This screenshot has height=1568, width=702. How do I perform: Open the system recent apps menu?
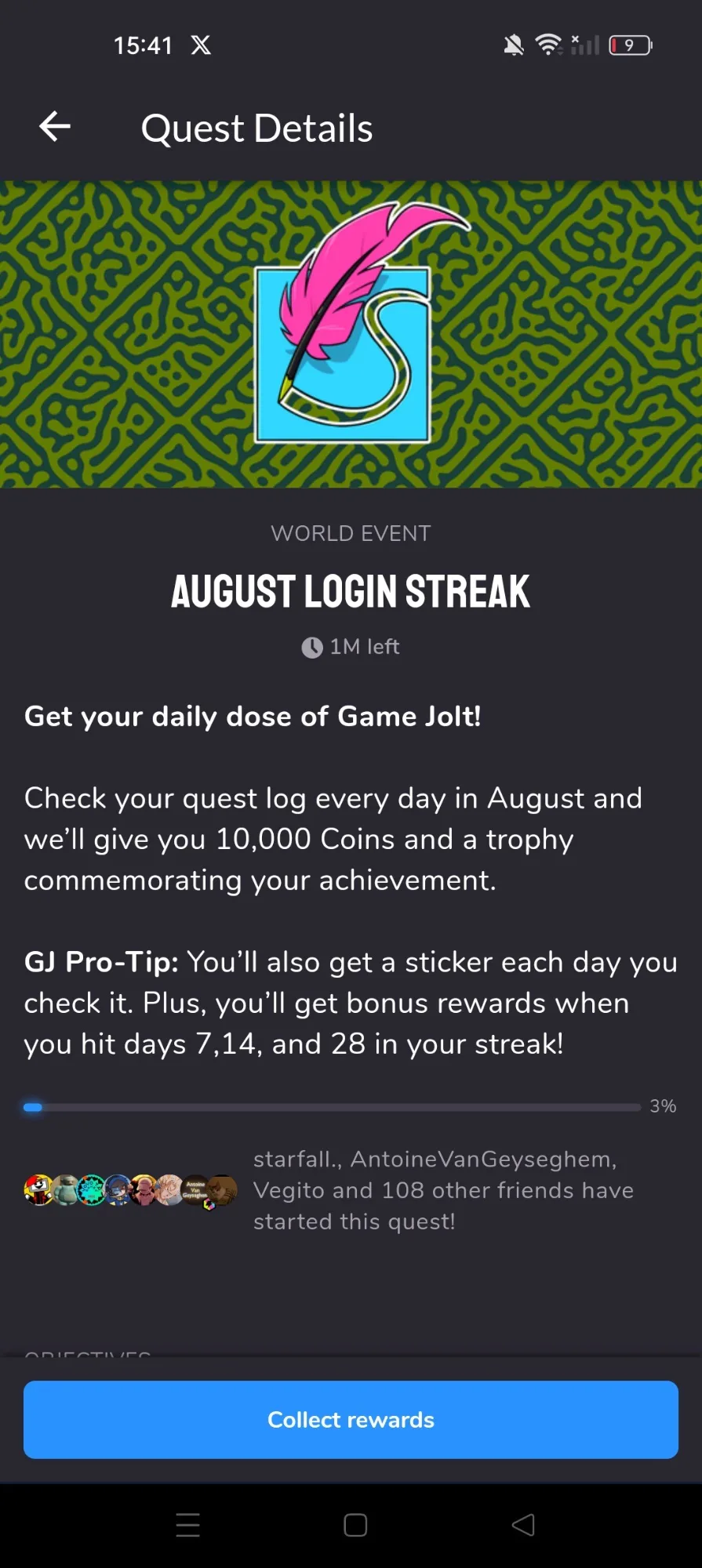[188, 1525]
